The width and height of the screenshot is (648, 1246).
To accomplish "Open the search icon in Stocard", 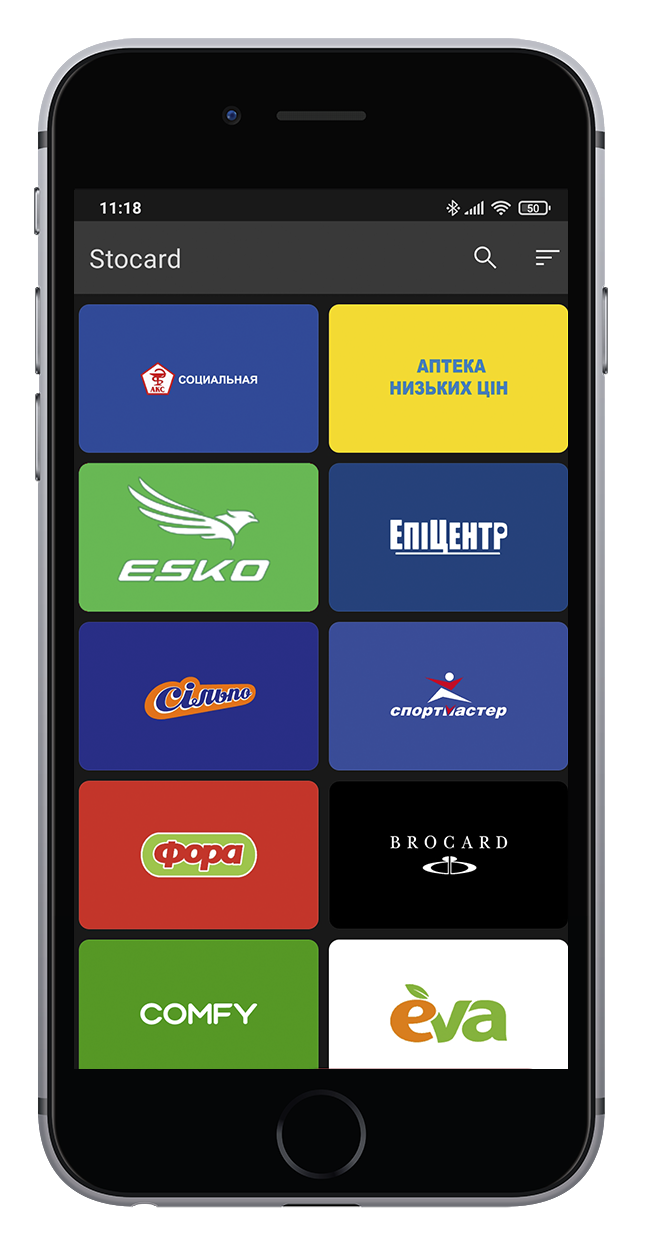I will (485, 258).
